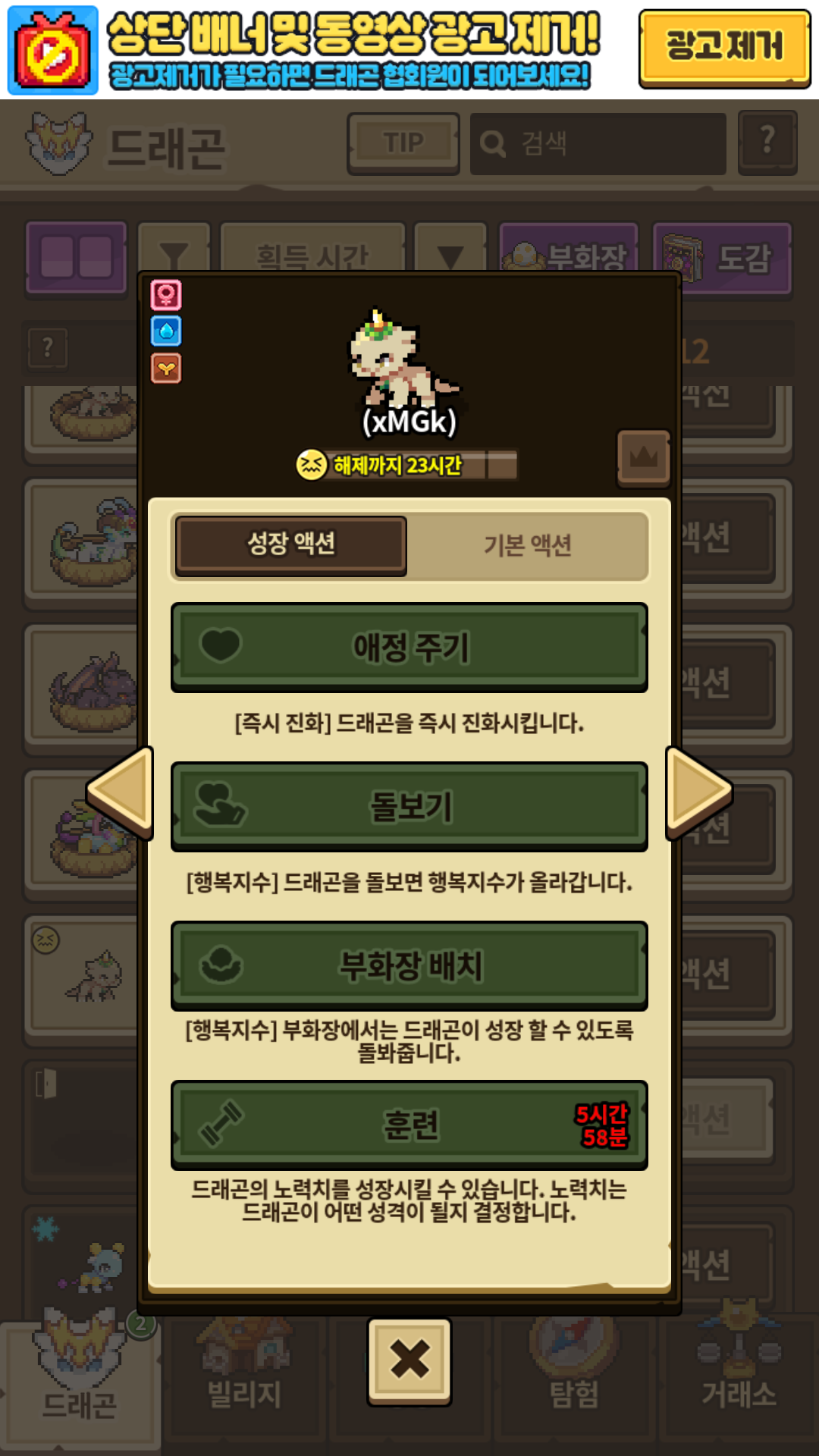Start 훈련 for the dragon
This screenshot has width=819, height=1456.
(x=409, y=1125)
